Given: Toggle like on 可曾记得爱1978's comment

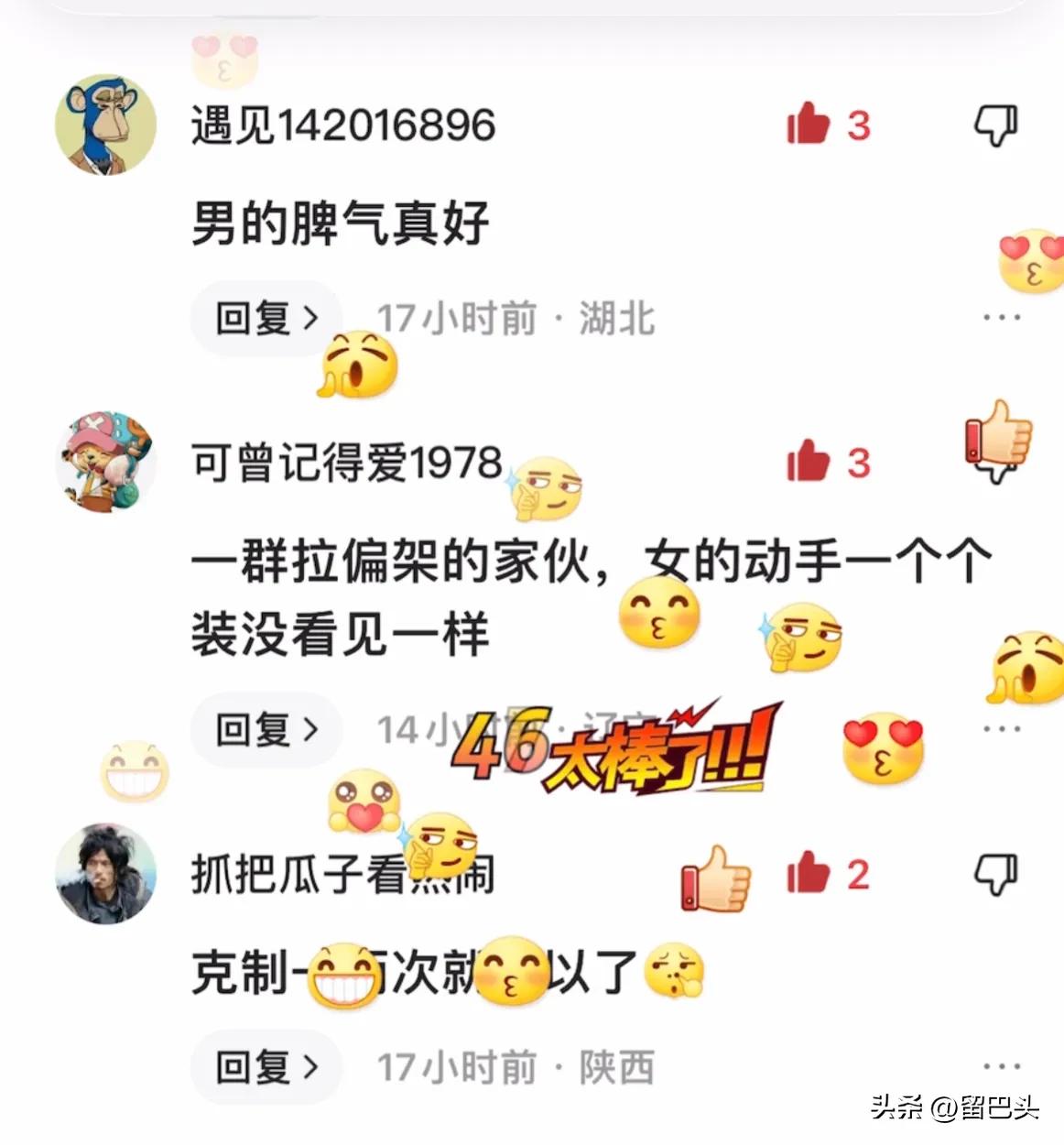Looking at the screenshot, I should coord(809,463).
